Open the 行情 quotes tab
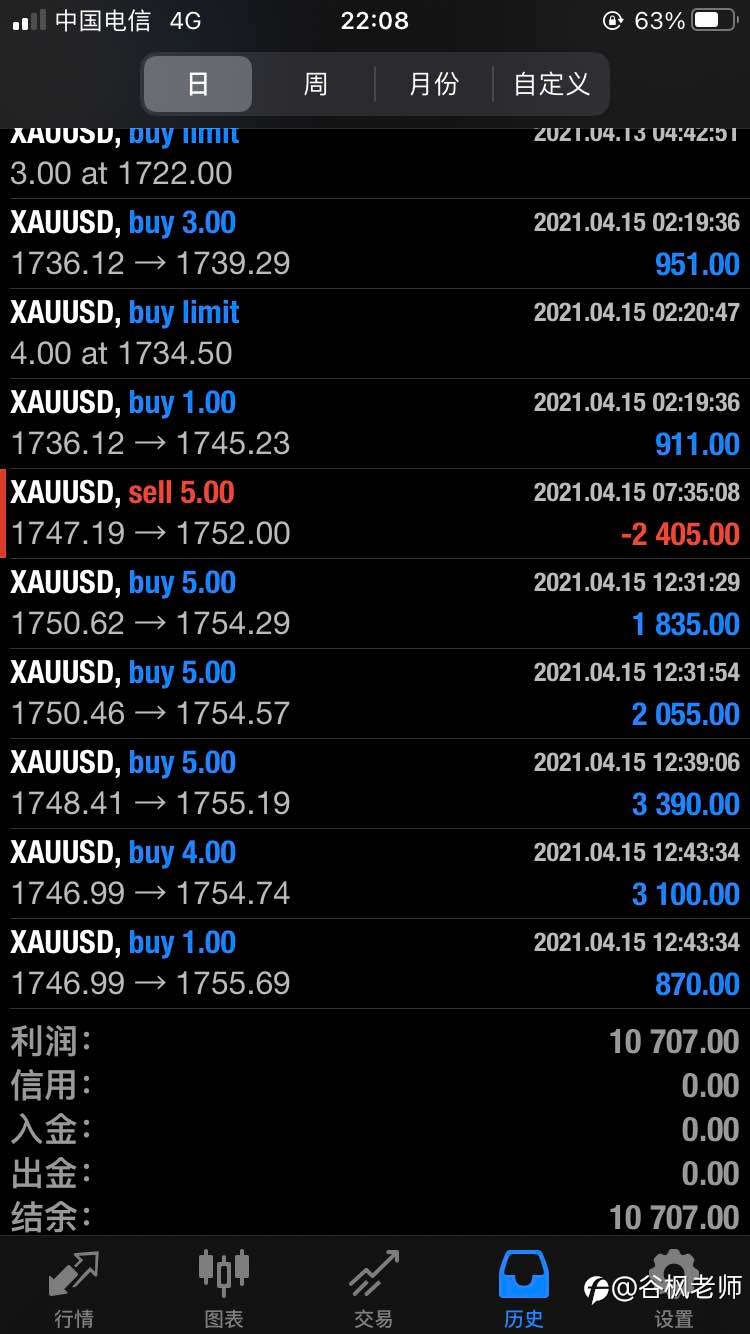 point(74,1288)
